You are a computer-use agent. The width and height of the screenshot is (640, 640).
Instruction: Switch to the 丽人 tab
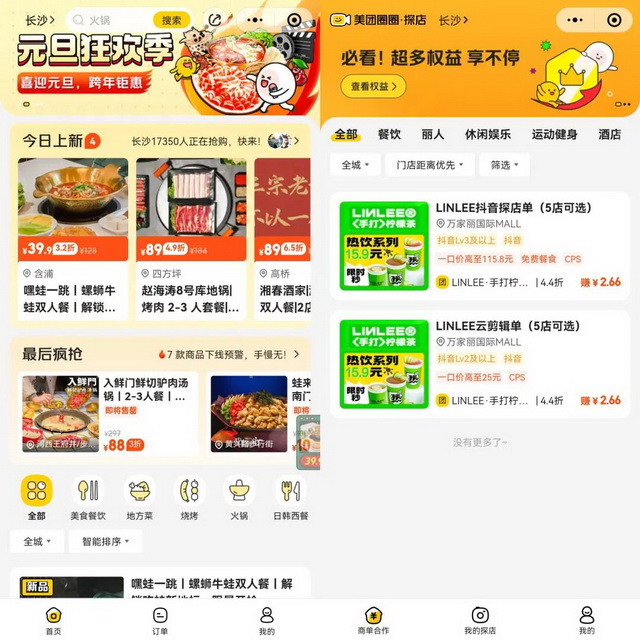(x=432, y=134)
